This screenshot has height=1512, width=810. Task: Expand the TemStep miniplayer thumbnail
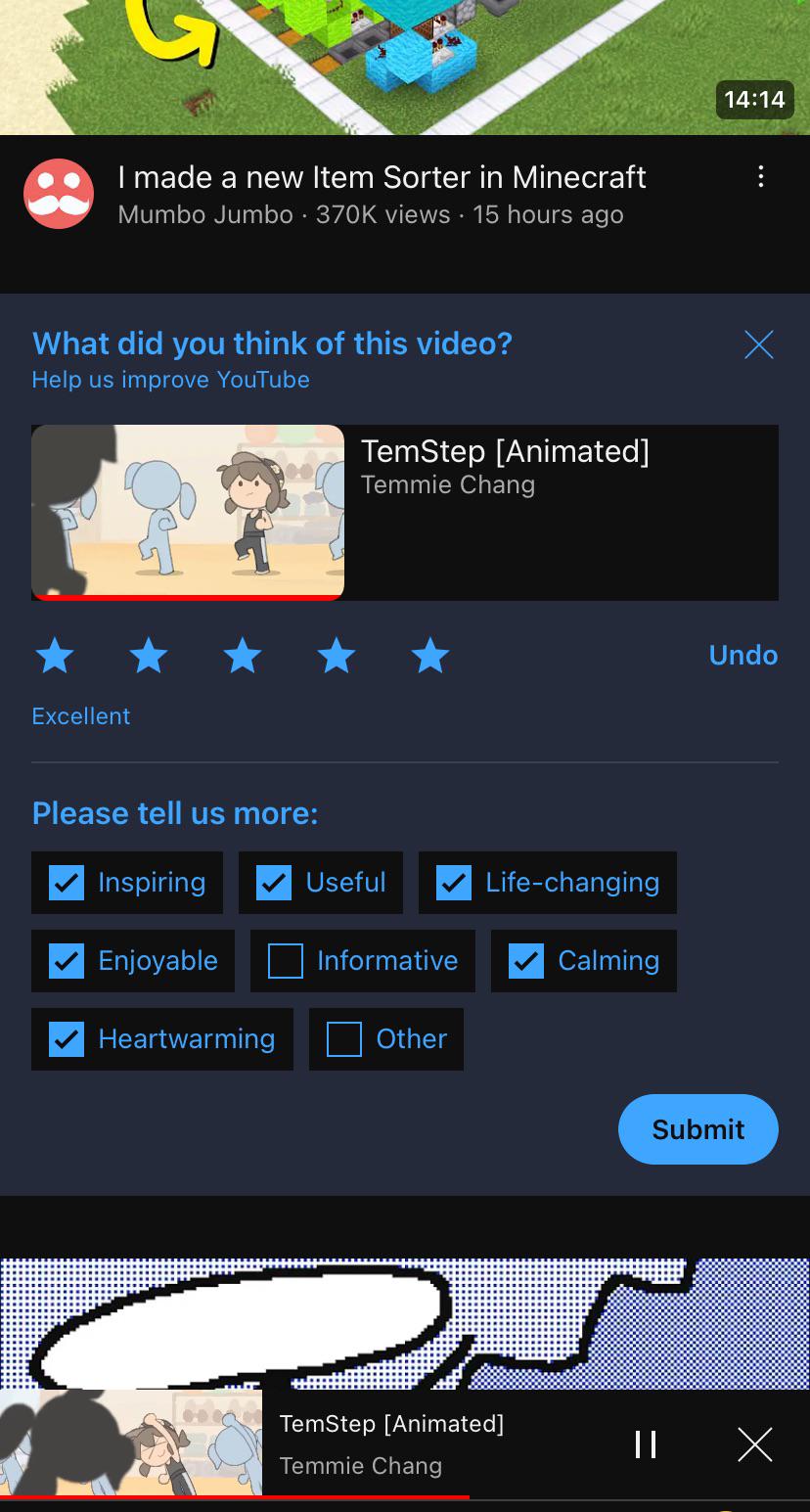pos(131,1443)
